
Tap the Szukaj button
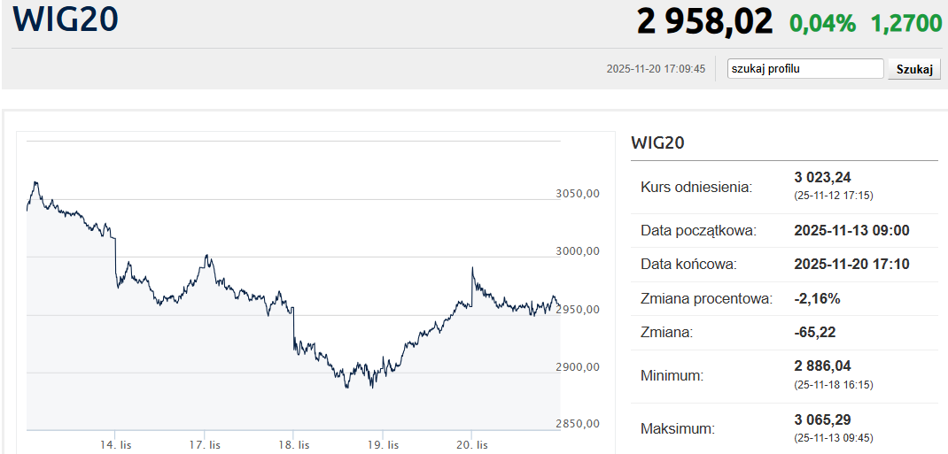coord(914,69)
